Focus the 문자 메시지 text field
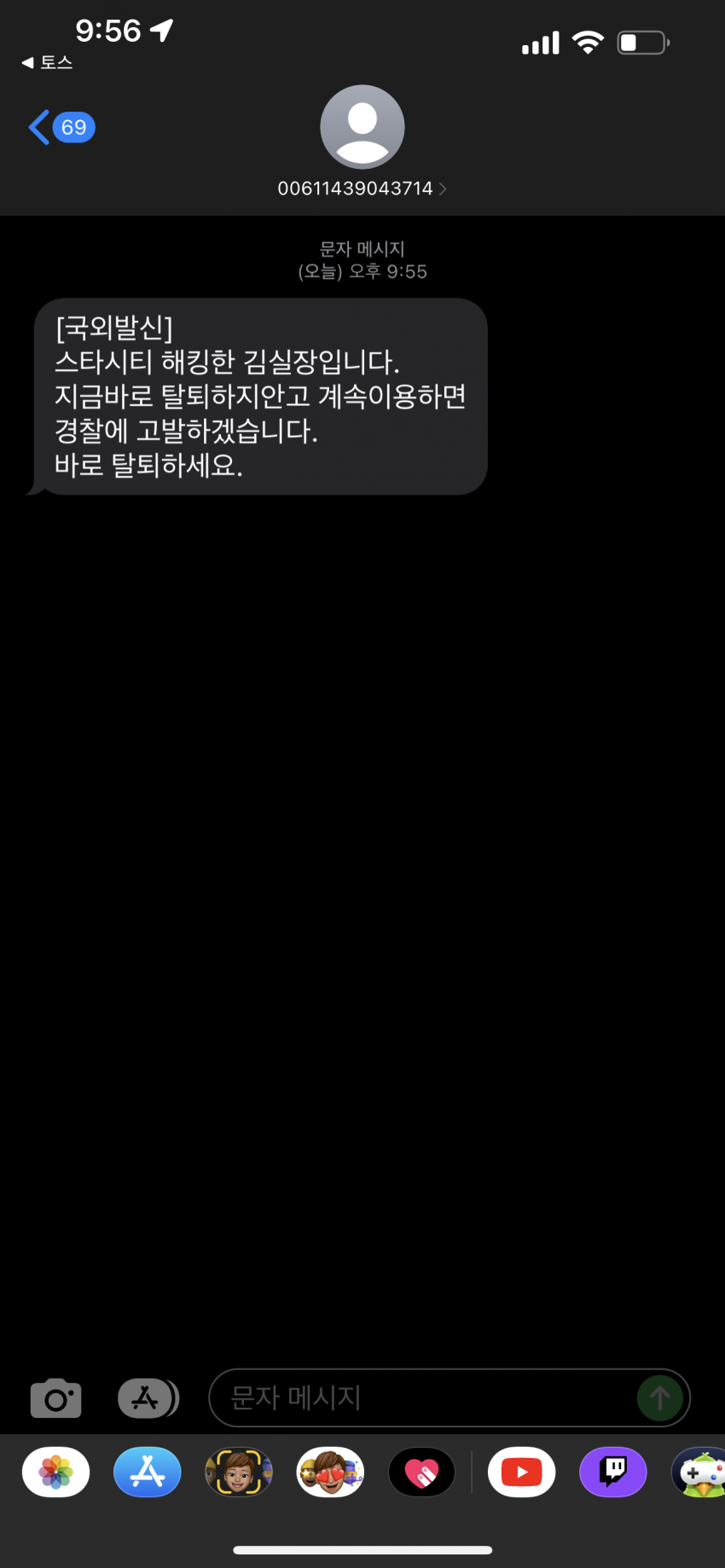This screenshot has height=1568, width=725. pyautogui.click(x=422, y=1397)
